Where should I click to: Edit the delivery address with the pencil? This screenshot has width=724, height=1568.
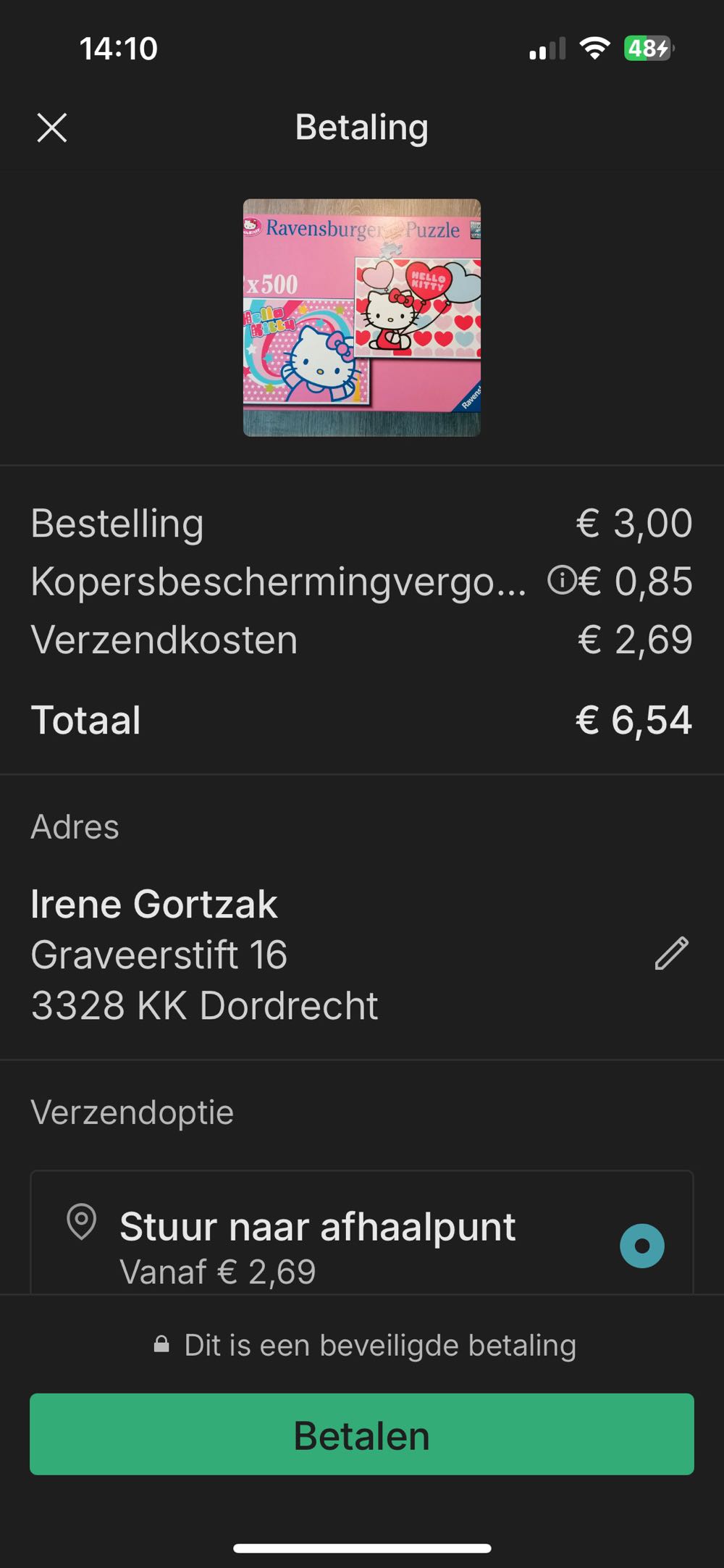[671, 953]
